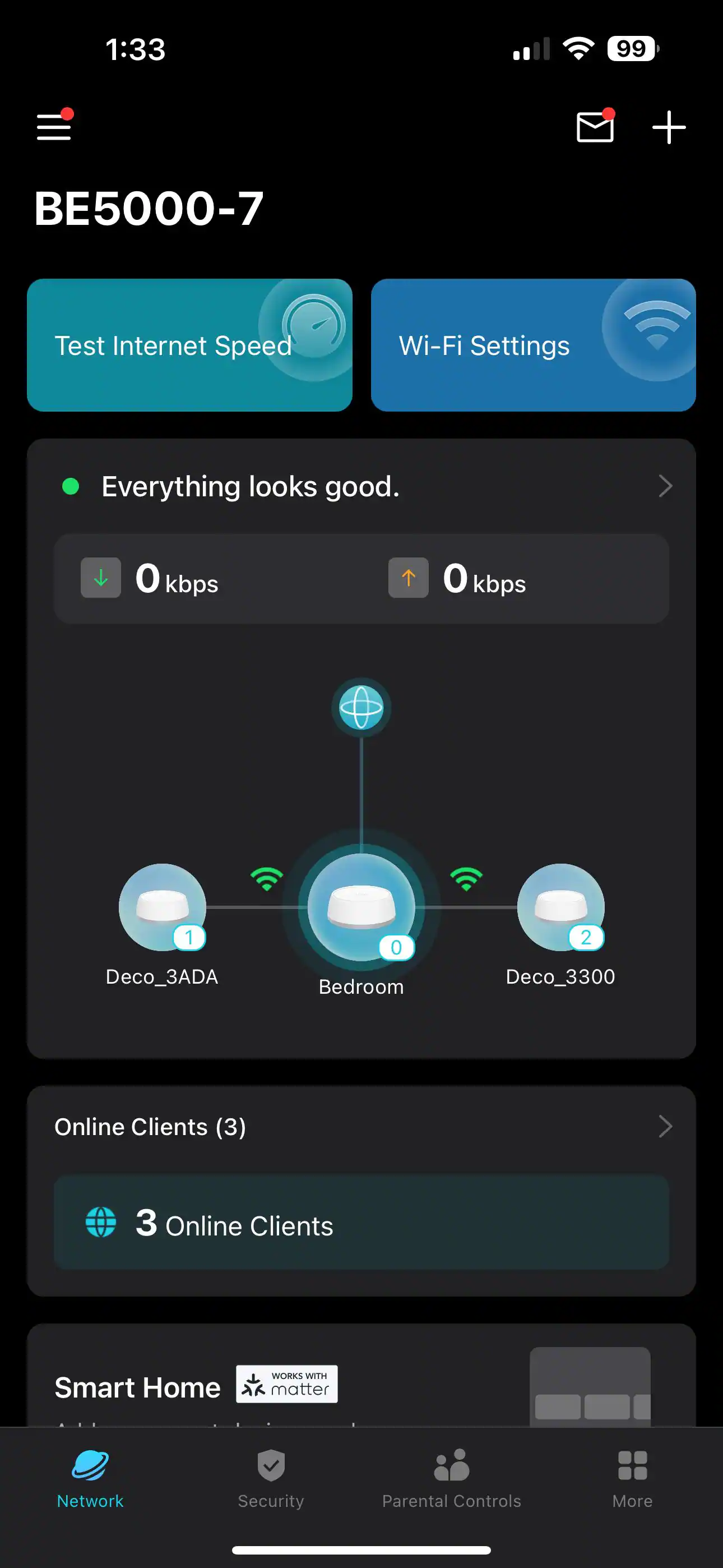Open the hamburger menu
This screenshot has height=1568, width=723.
[x=54, y=127]
